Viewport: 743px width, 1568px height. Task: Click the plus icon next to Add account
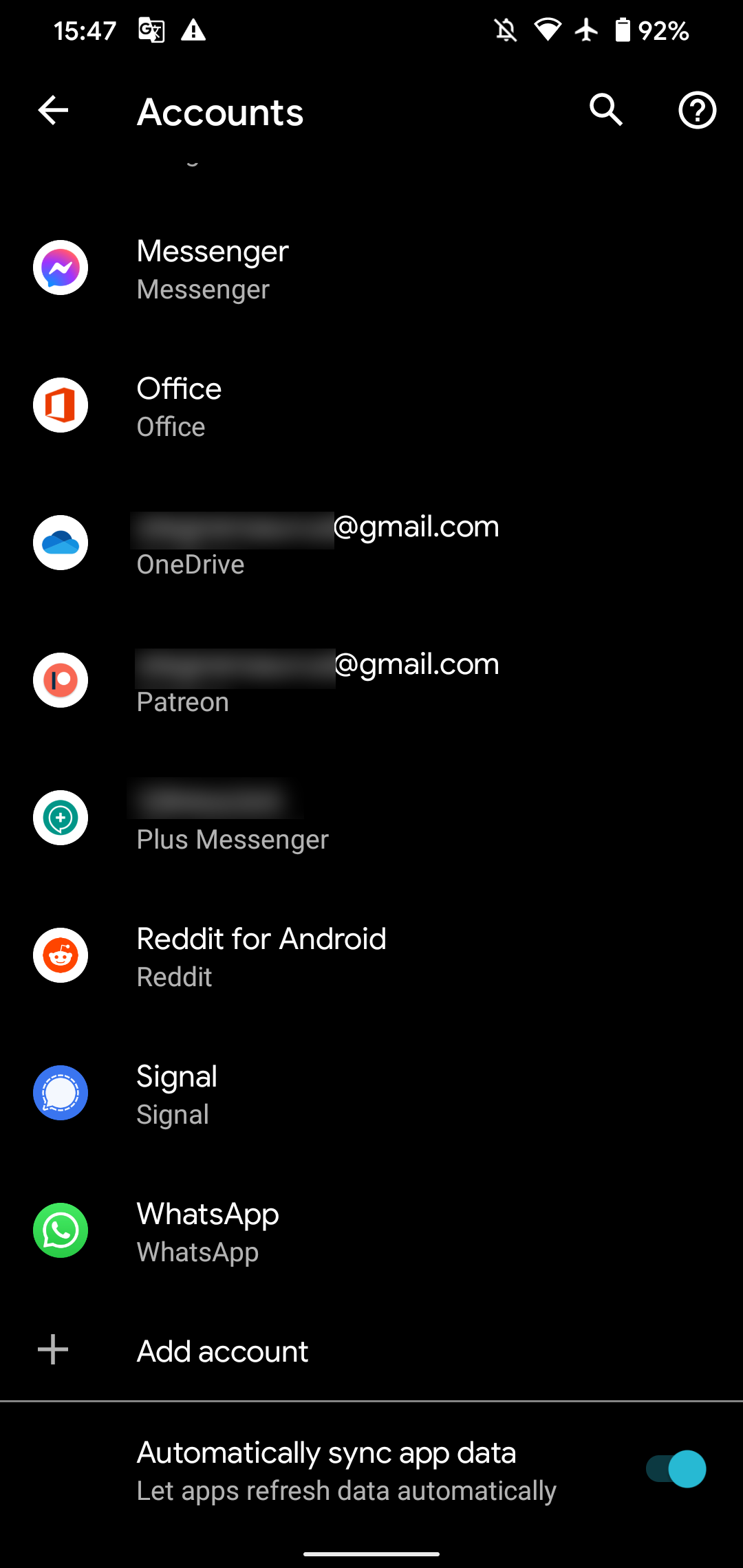[53, 1350]
